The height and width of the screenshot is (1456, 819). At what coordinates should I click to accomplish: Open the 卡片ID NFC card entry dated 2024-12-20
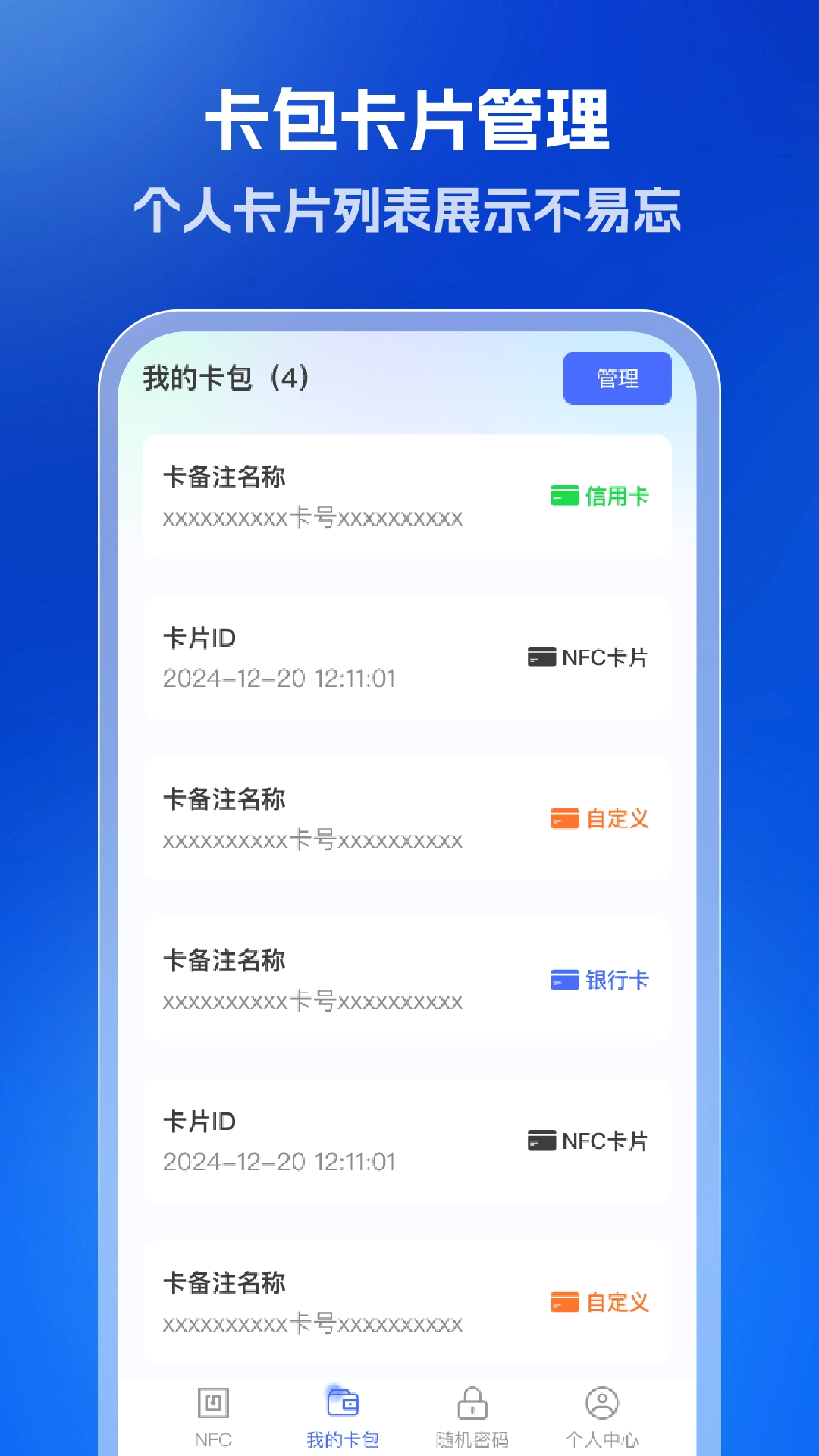pyautogui.click(x=406, y=657)
